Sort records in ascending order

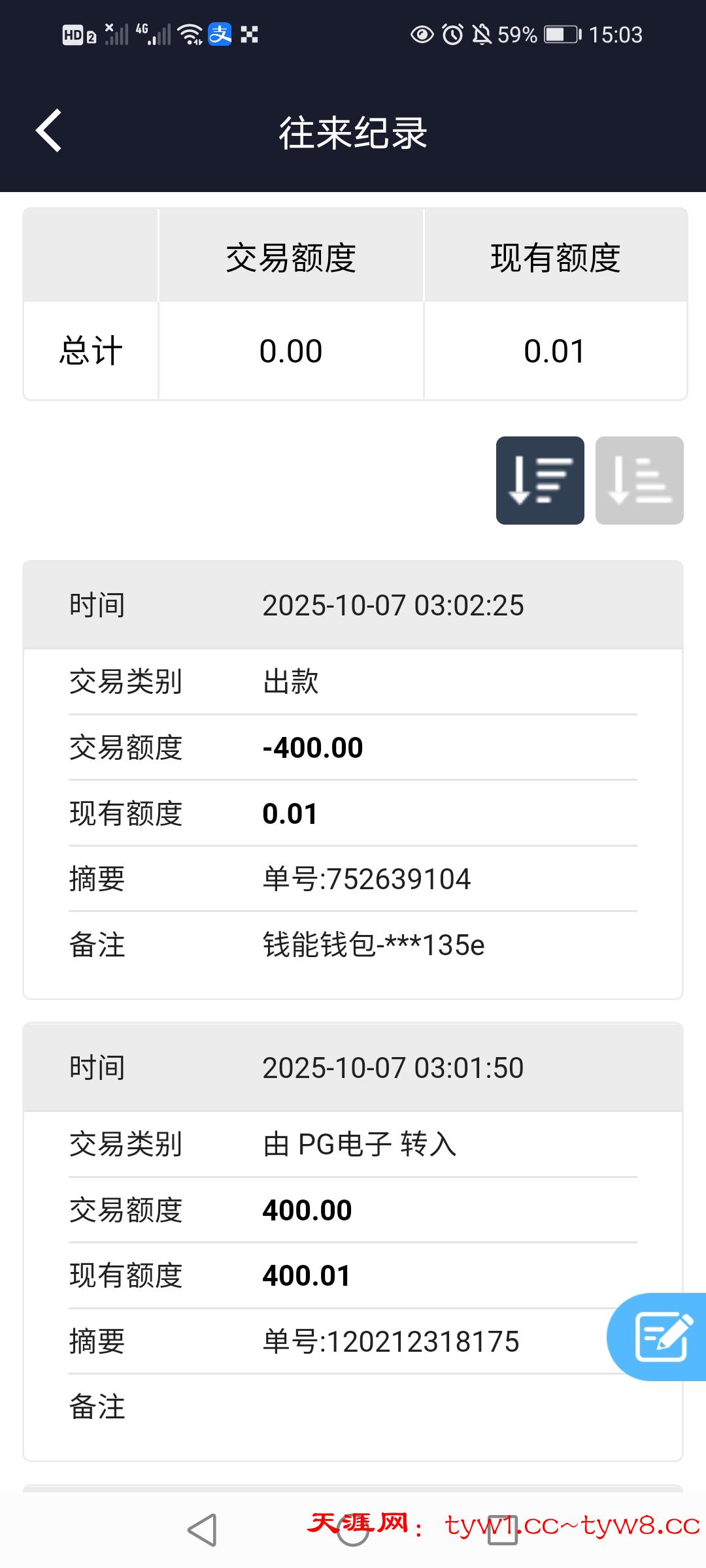tap(639, 480)
